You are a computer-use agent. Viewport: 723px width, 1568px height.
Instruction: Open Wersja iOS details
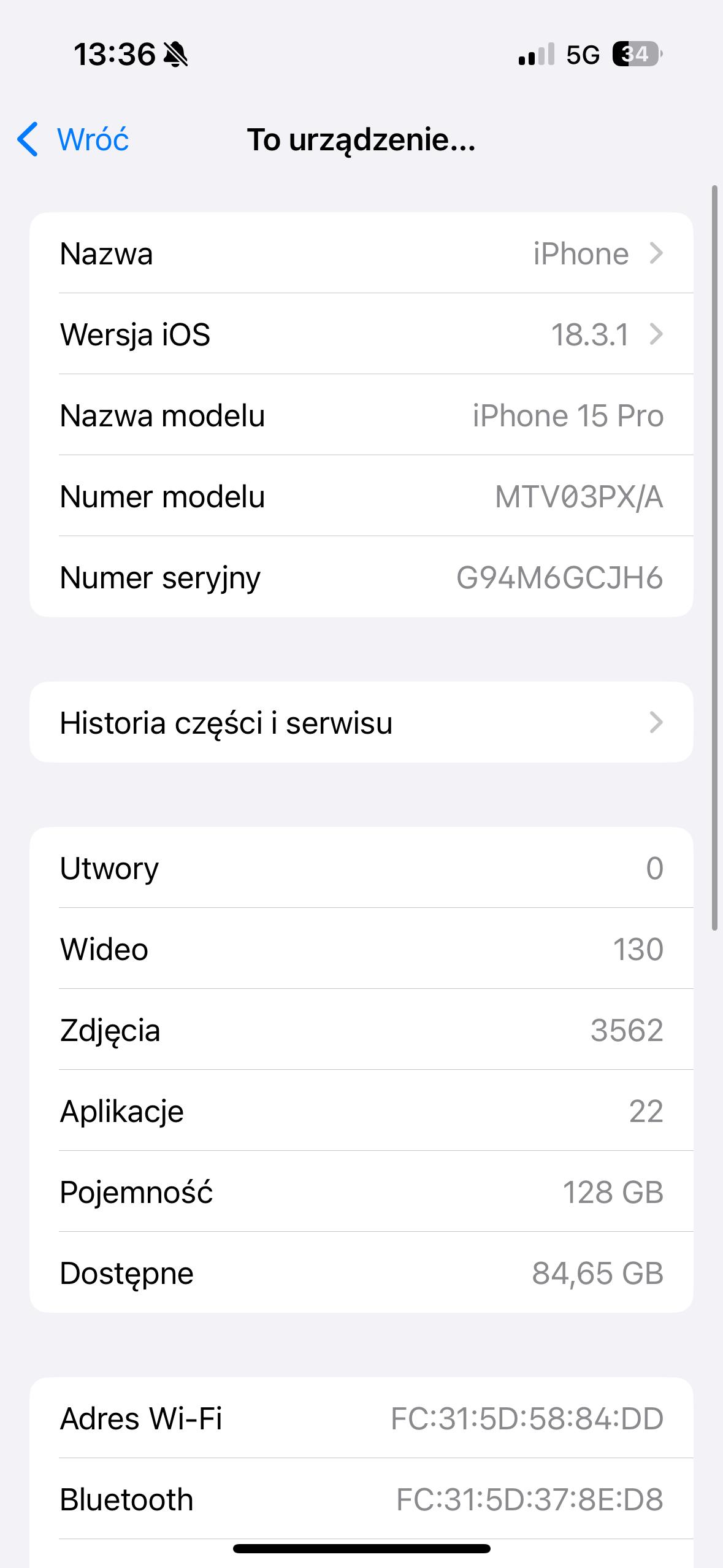pos(361,334)
